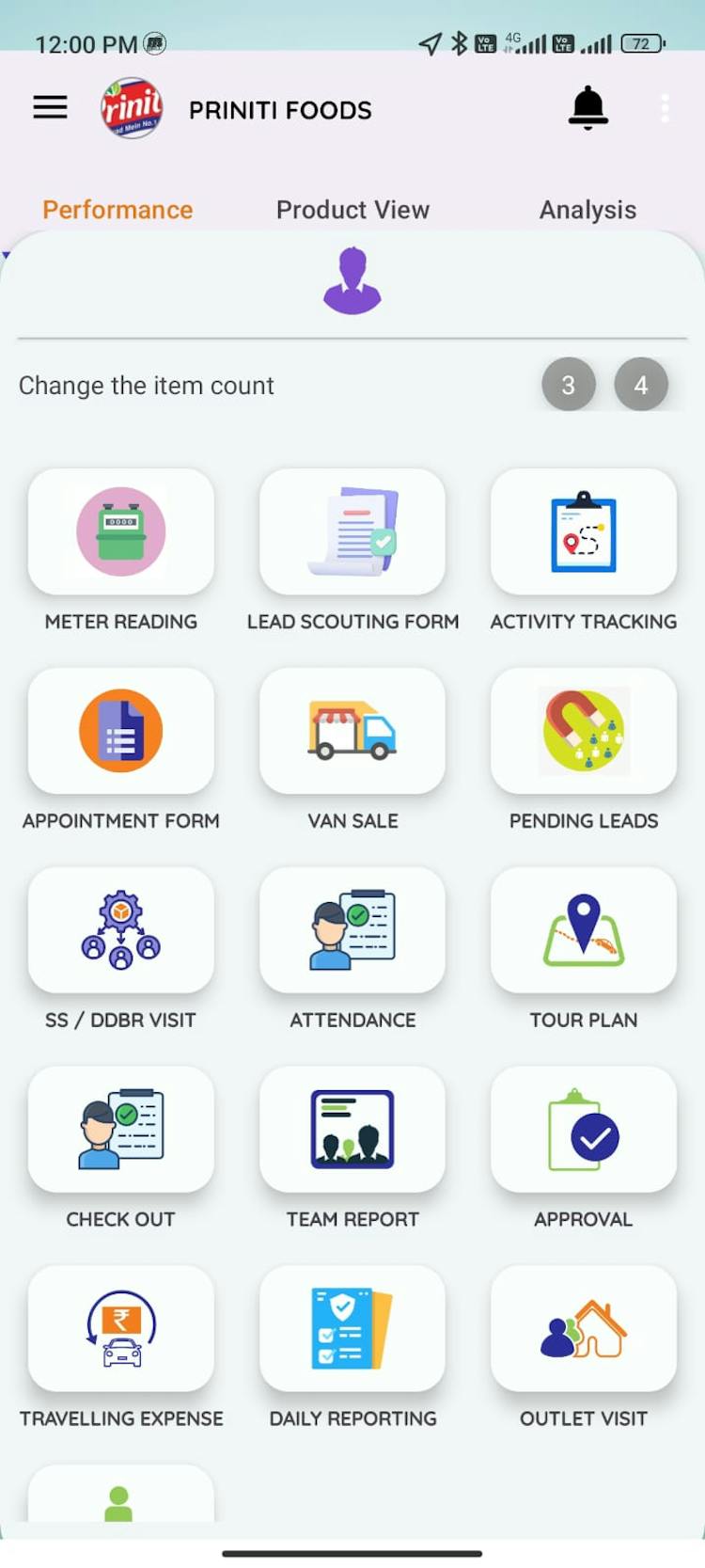Open the hamburger drawer menu
705x1568 pixels.
[50, 107]
